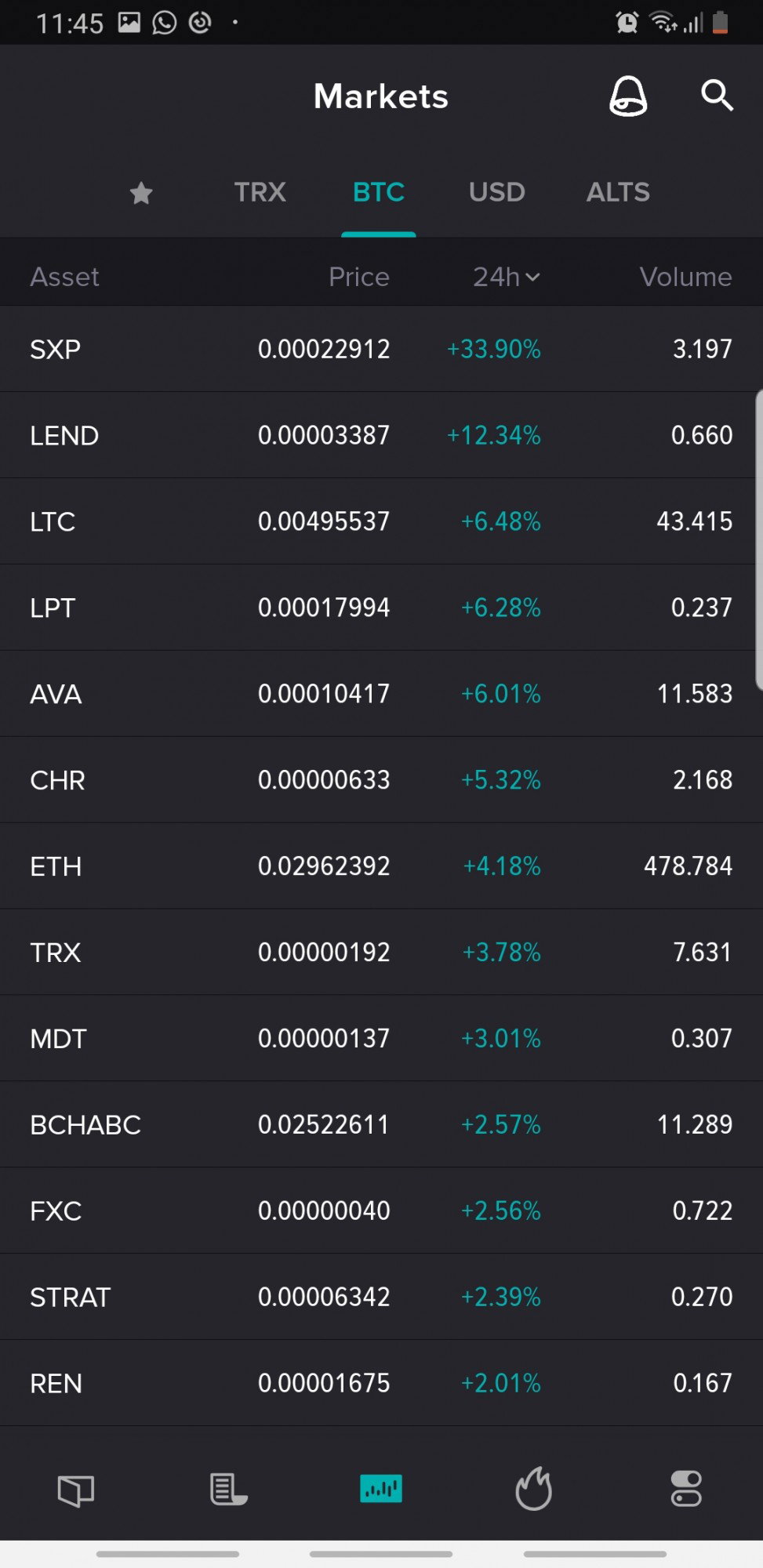763x1568 pixels.
Task: Open the search magnifier icon
Action: point(717,96)
